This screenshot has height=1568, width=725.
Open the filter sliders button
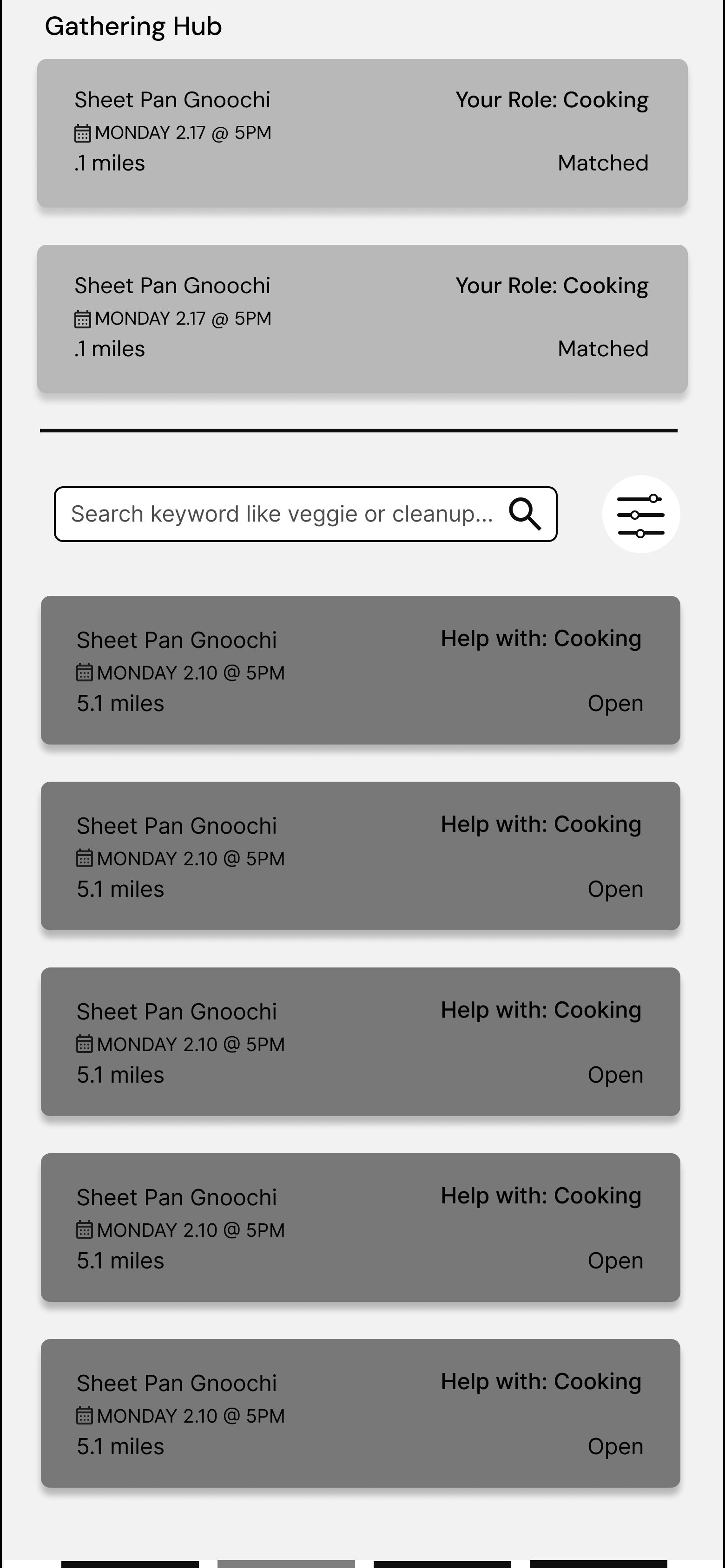pos(640,514)
